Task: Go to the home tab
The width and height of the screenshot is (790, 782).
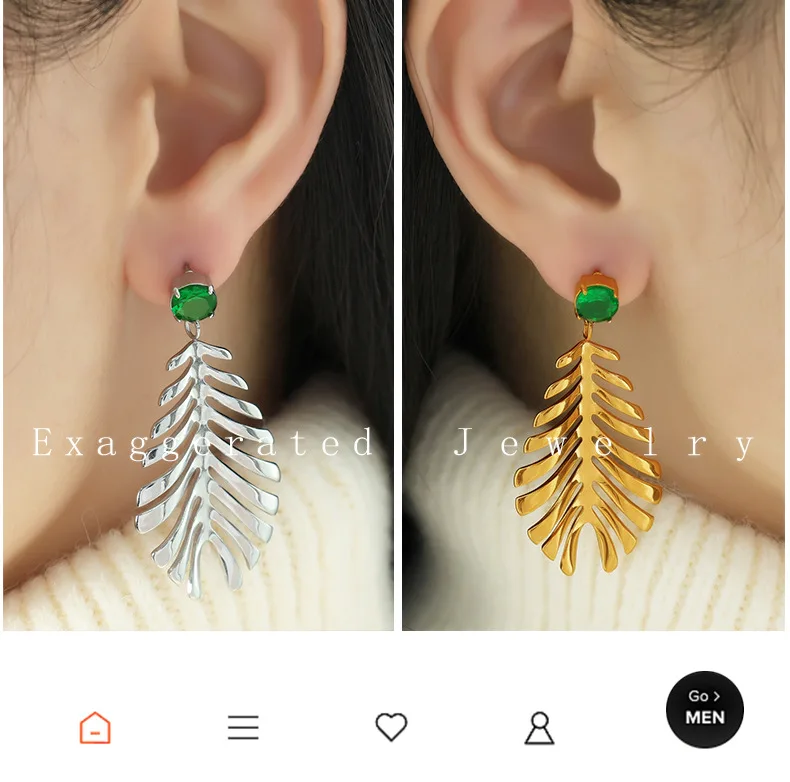Action: pos(95,727)
